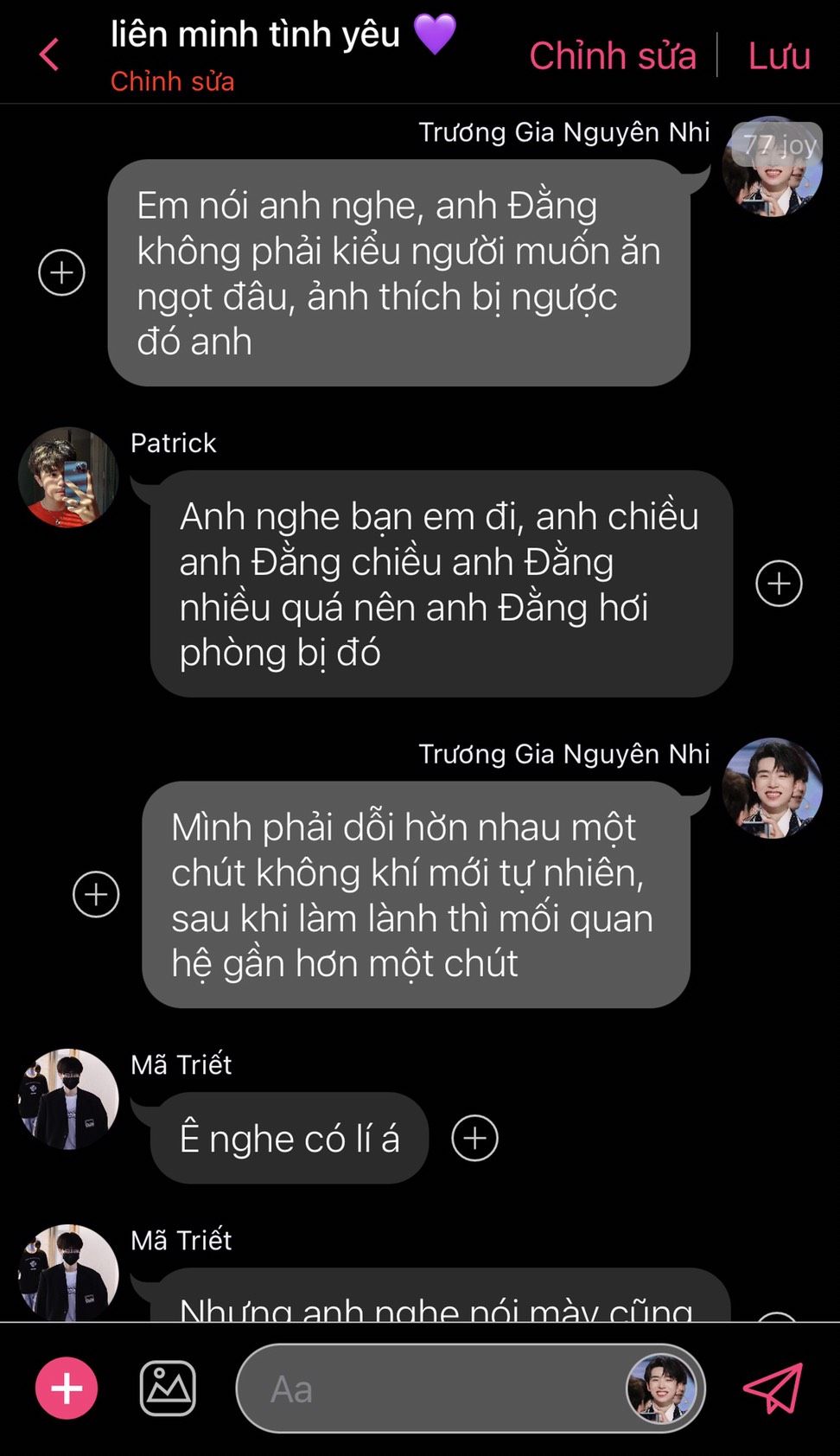Tap "Chỉnh sửa" under the chat title
Viewport: 840px width, 1456px height.
(x=172, y=81)
